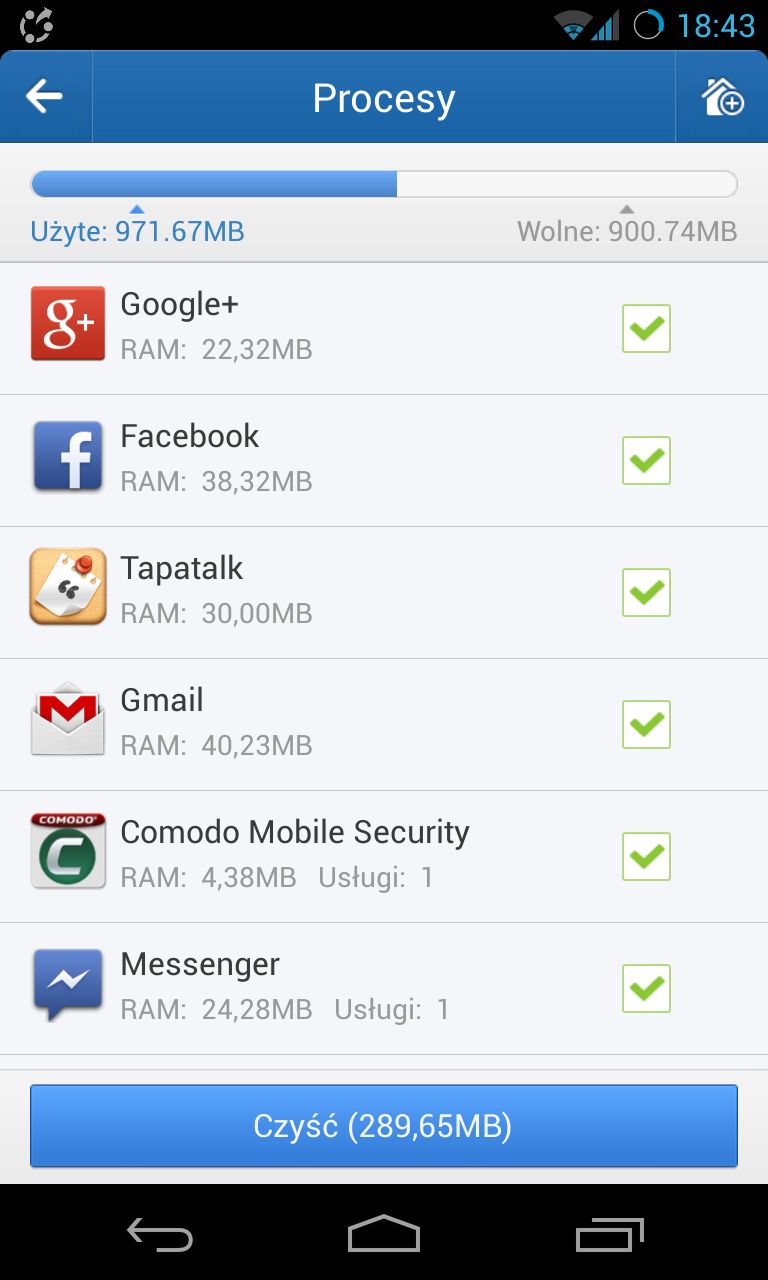768x1280 pixels.
Task: Open the Gmail process entry
Action: point(384,725)
